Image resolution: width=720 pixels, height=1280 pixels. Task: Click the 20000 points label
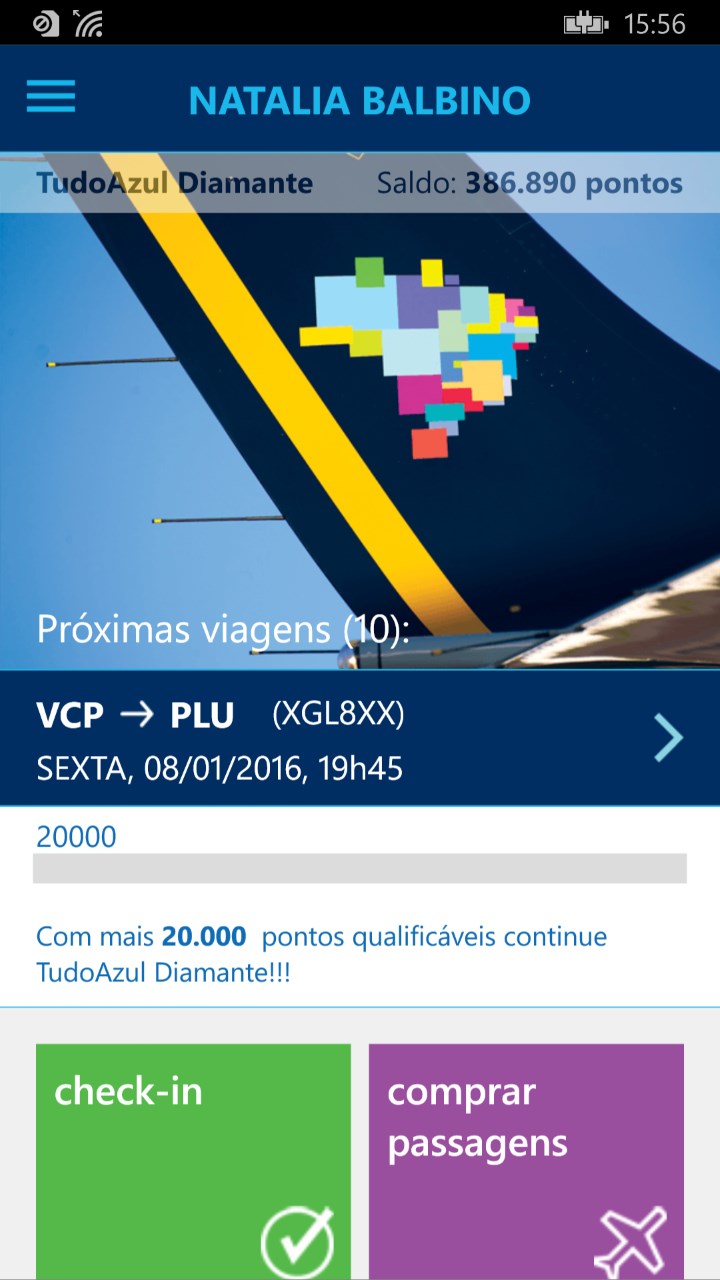click(76, 836)
